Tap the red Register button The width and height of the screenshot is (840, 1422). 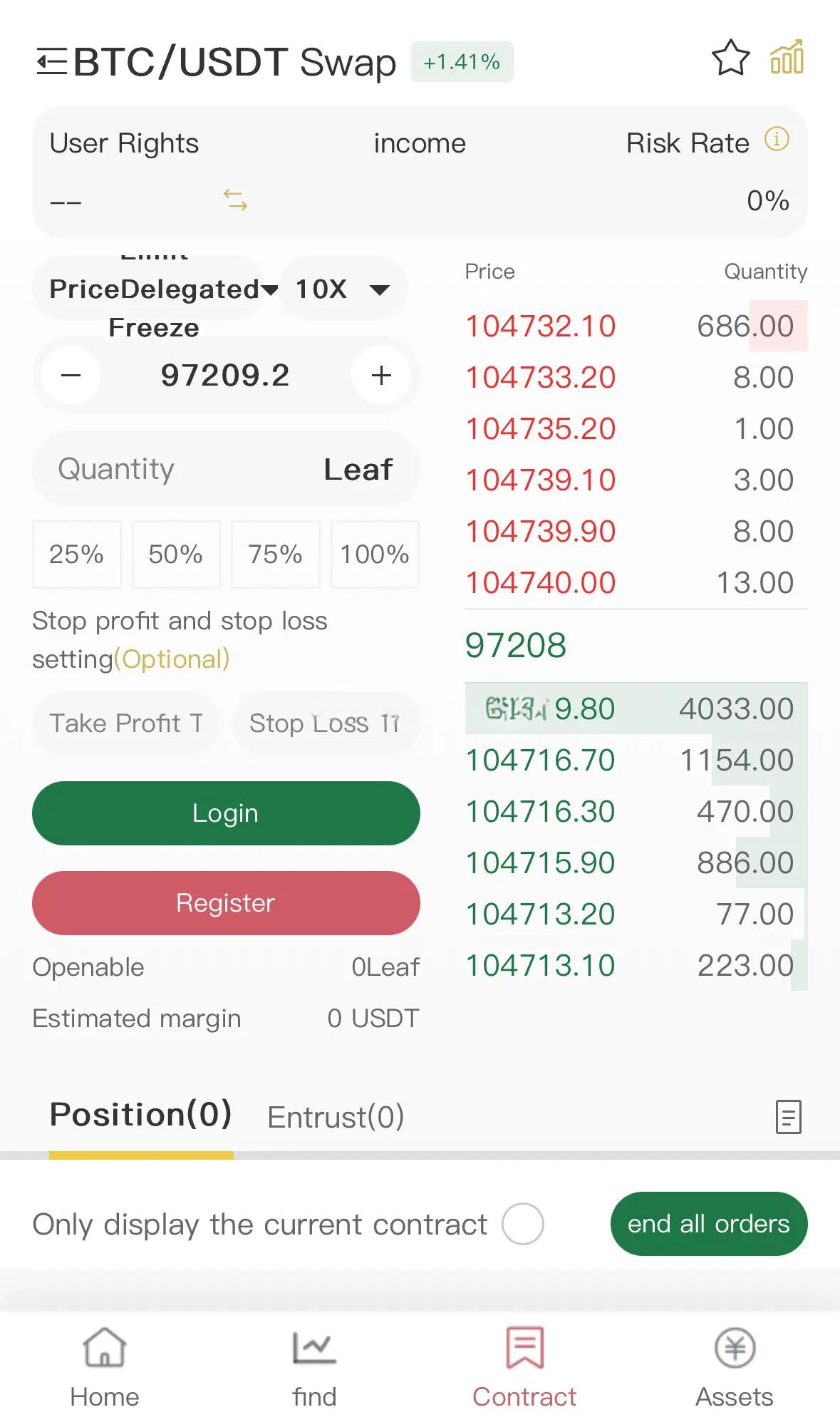226,903
